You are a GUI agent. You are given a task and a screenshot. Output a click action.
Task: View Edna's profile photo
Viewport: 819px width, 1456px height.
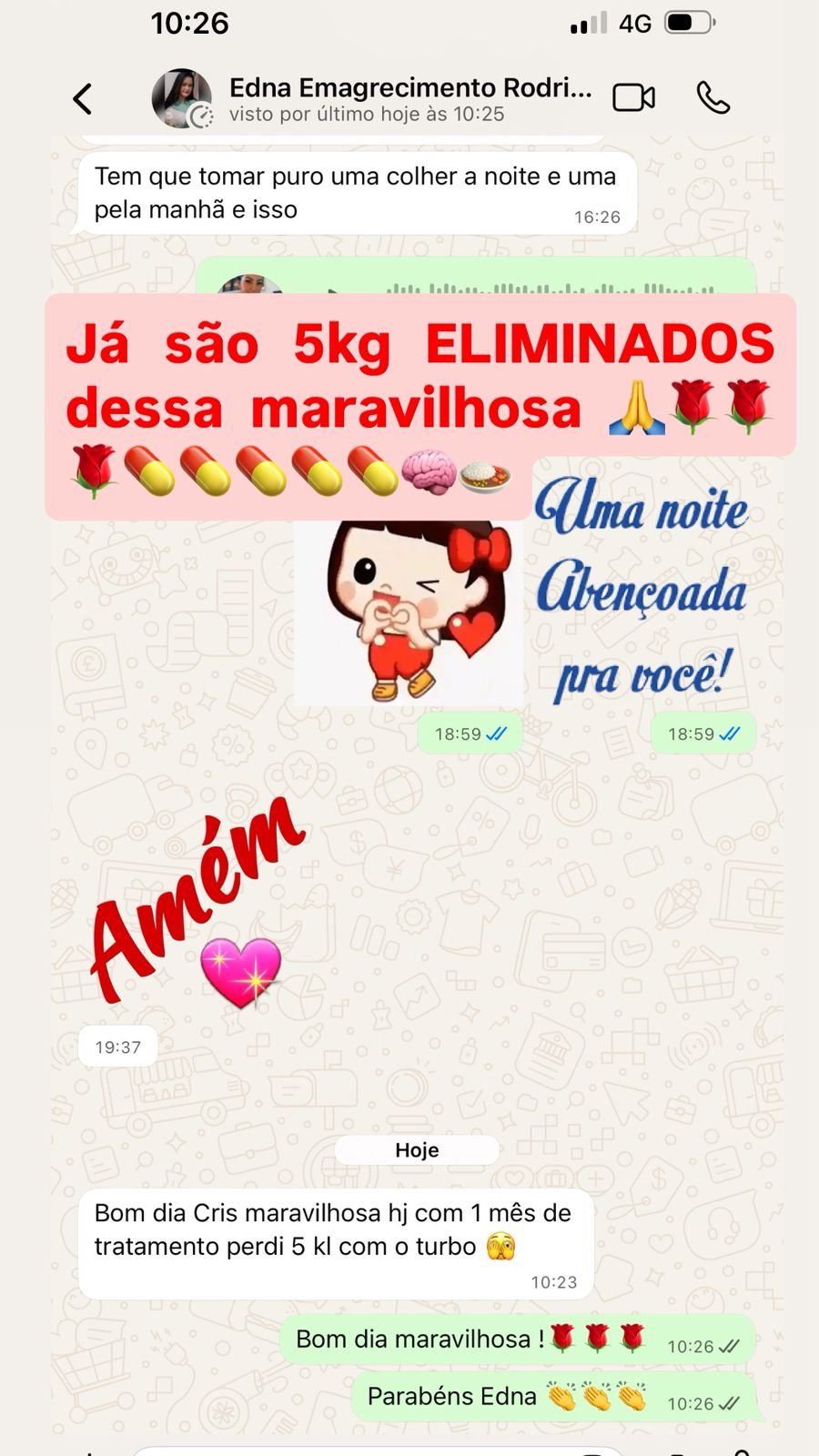point(181,98)
